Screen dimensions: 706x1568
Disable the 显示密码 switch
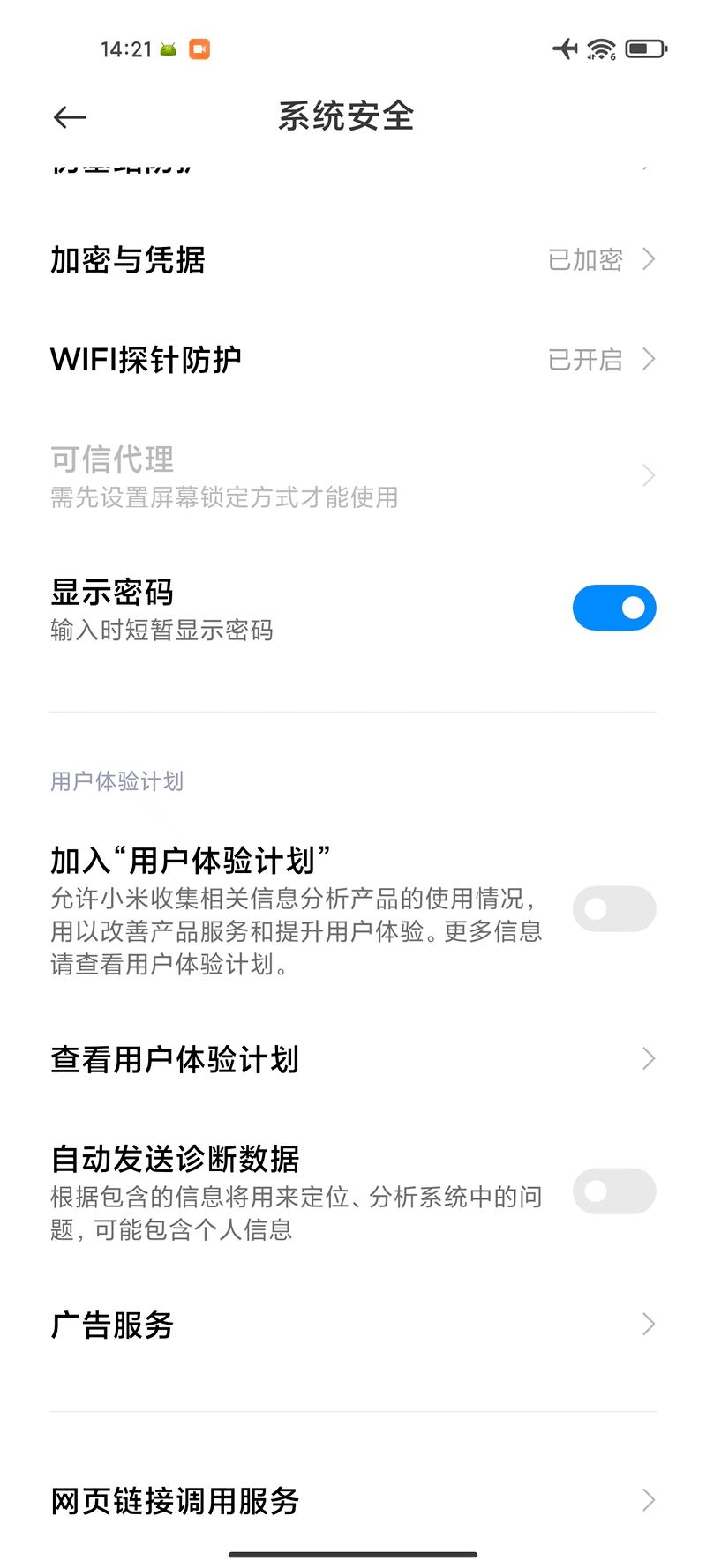[614, 608]
